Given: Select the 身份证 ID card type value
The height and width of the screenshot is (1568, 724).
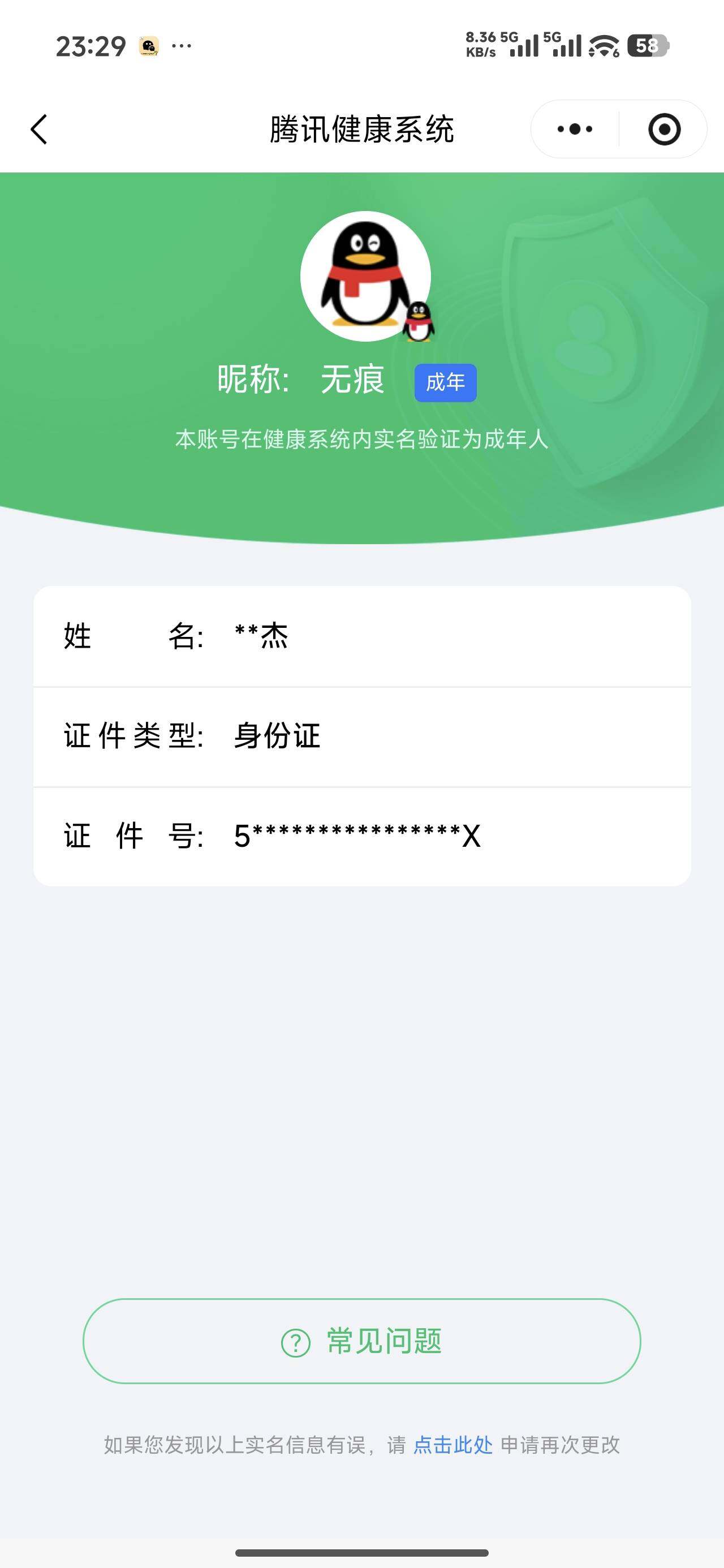Looking at the screenshot, I should (275, 736).
